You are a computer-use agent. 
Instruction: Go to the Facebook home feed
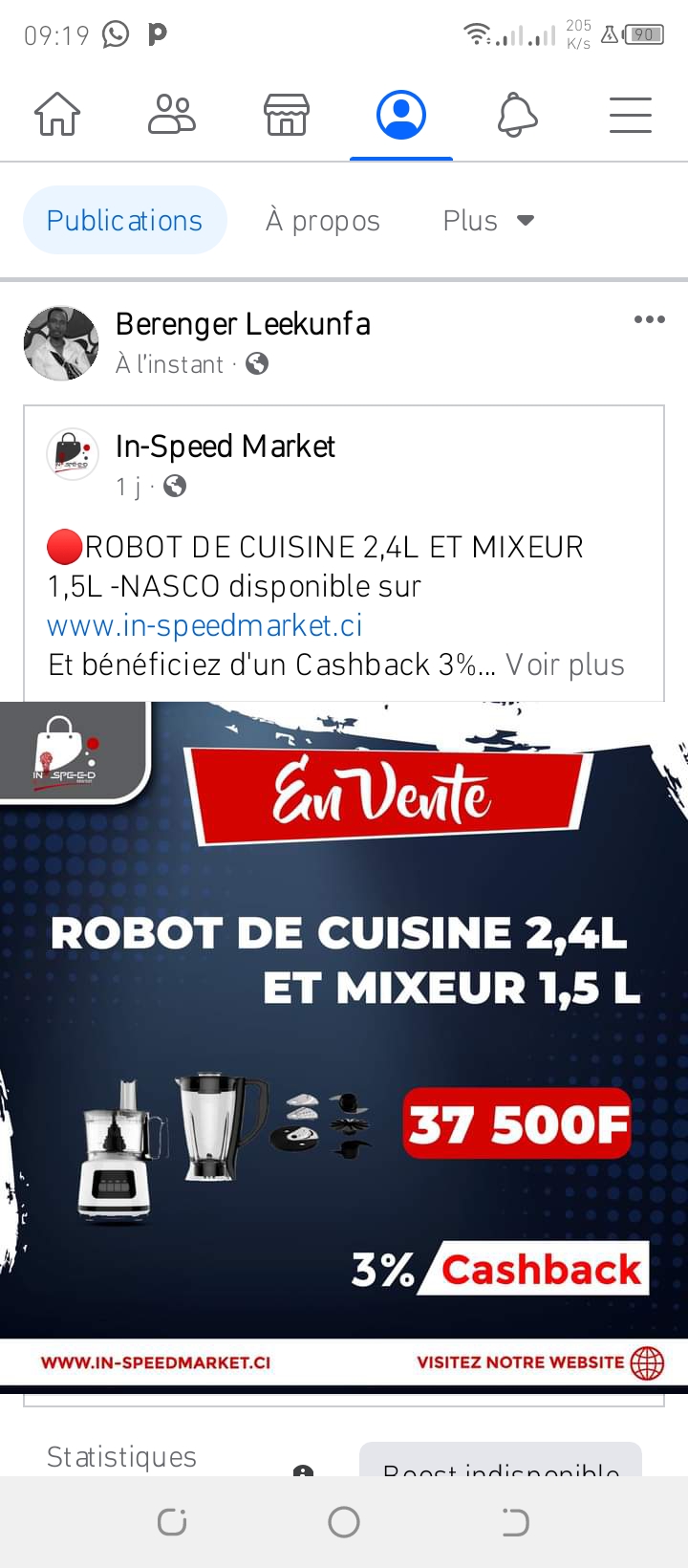pos(57,116)
